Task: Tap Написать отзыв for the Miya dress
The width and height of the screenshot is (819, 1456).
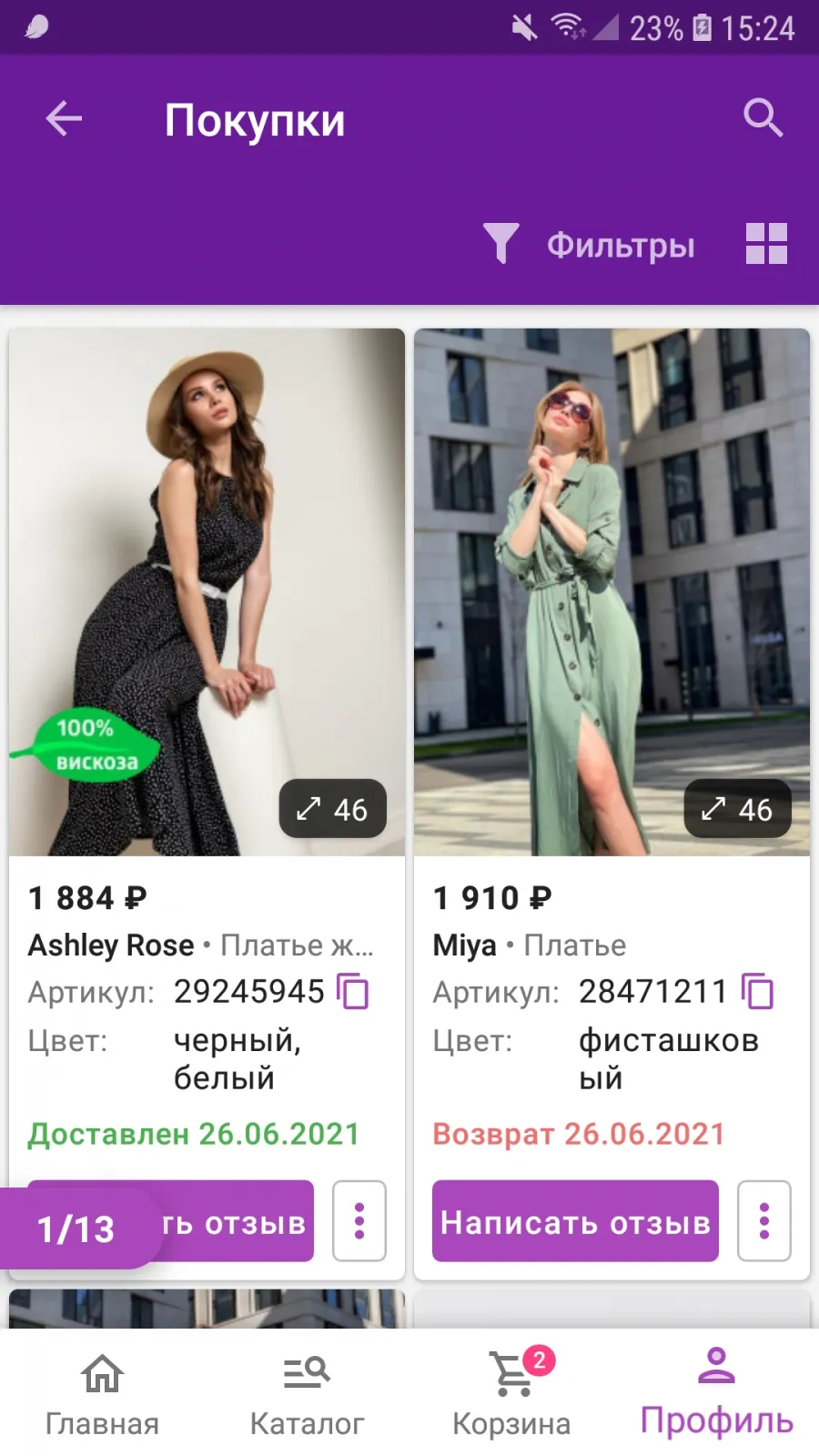Action: click(x=575, y=1221)
